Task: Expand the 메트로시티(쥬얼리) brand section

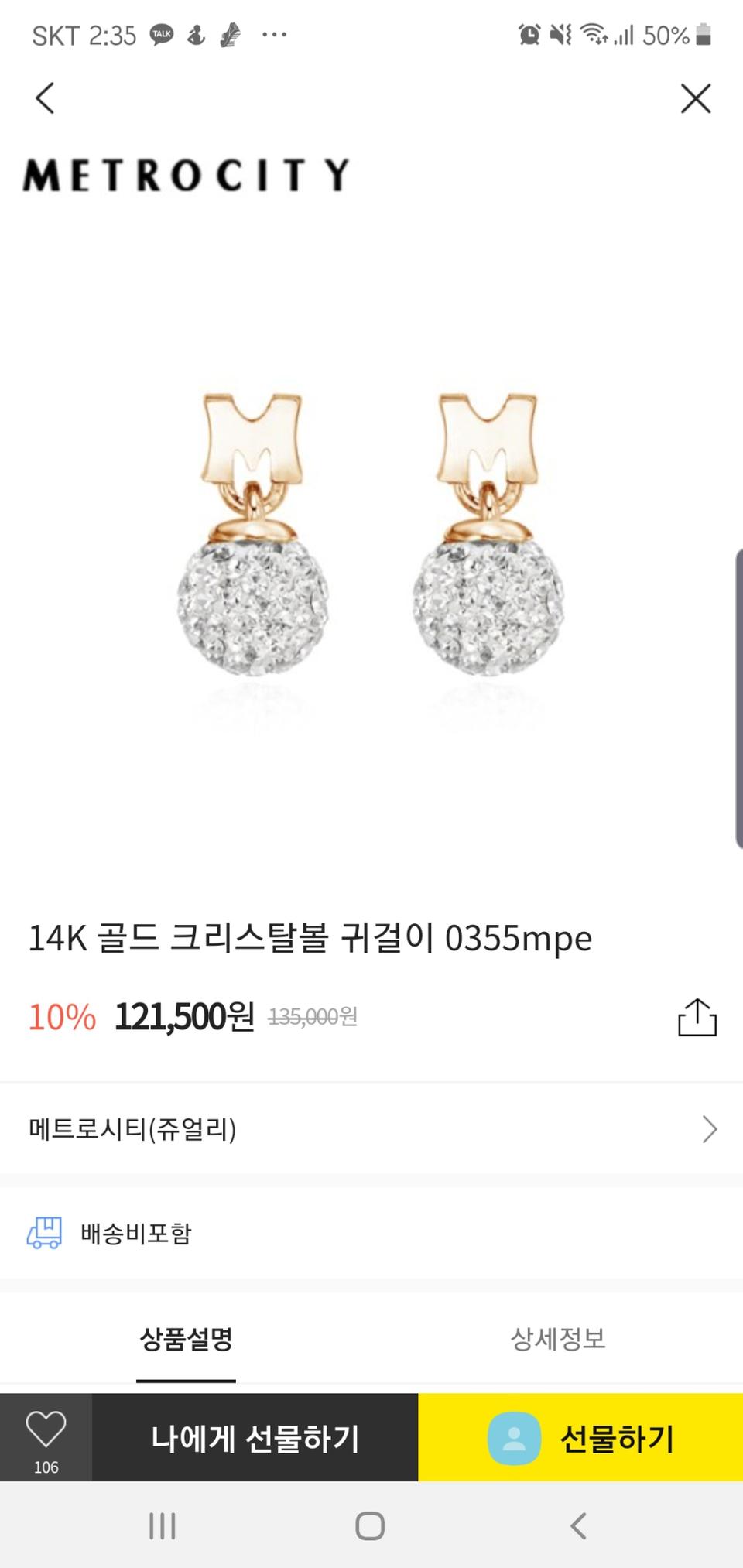Action: click(x=371, y=1130)
